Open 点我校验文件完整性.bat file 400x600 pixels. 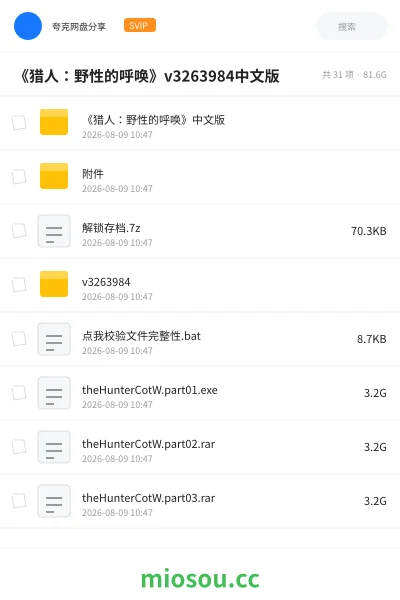pyautogui.click(x=200, y=339)
